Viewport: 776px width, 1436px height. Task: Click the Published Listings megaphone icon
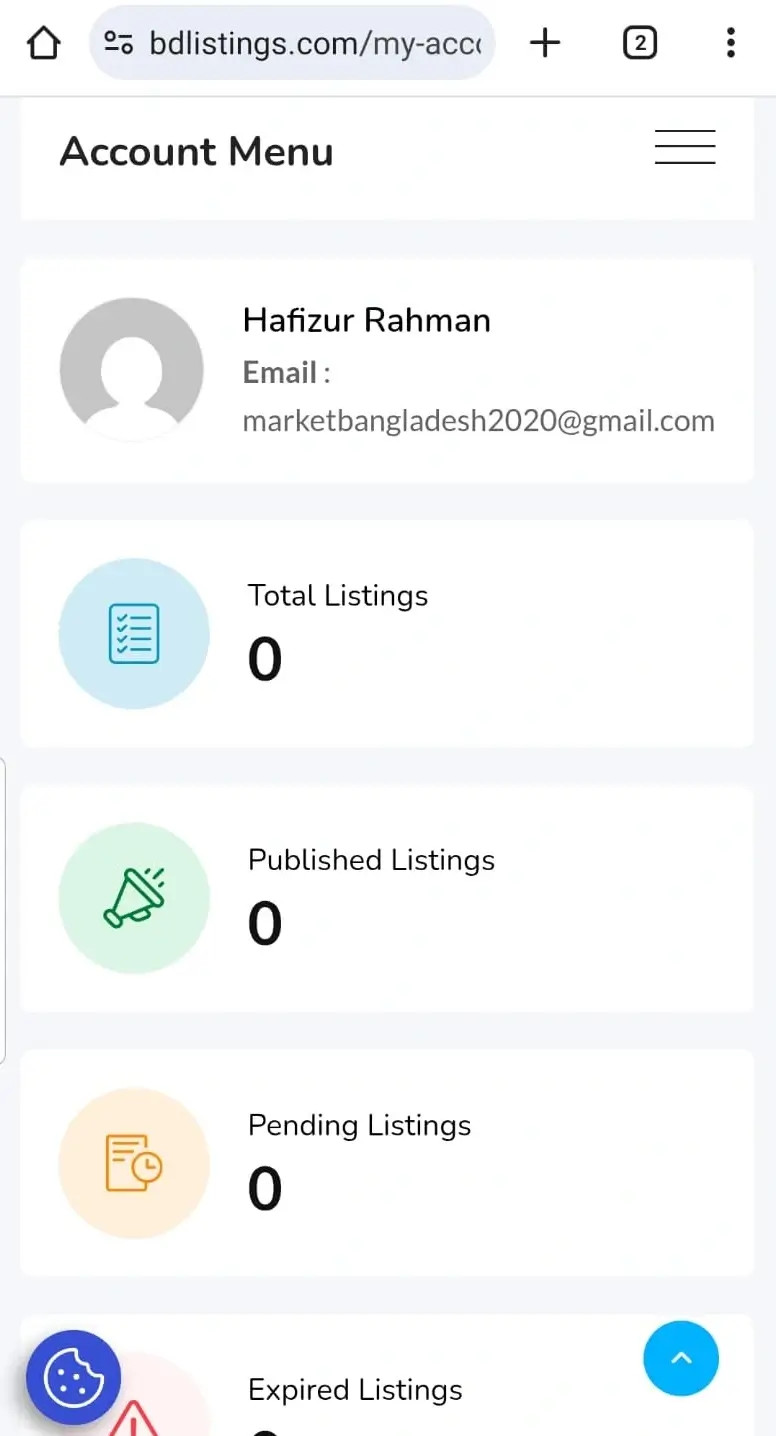pyautogui.click(x=134, y=898)
